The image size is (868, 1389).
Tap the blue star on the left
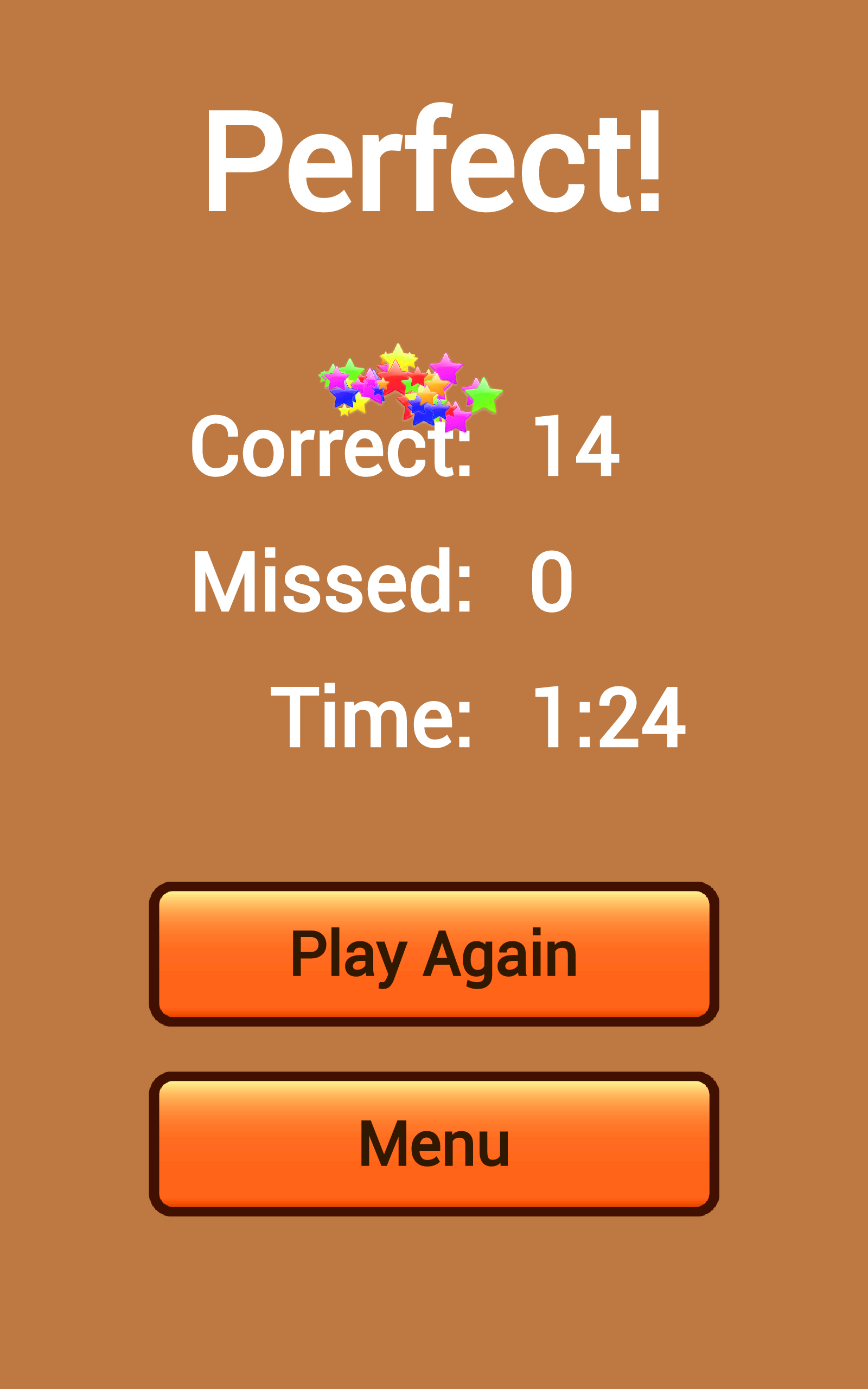[346, 395]
